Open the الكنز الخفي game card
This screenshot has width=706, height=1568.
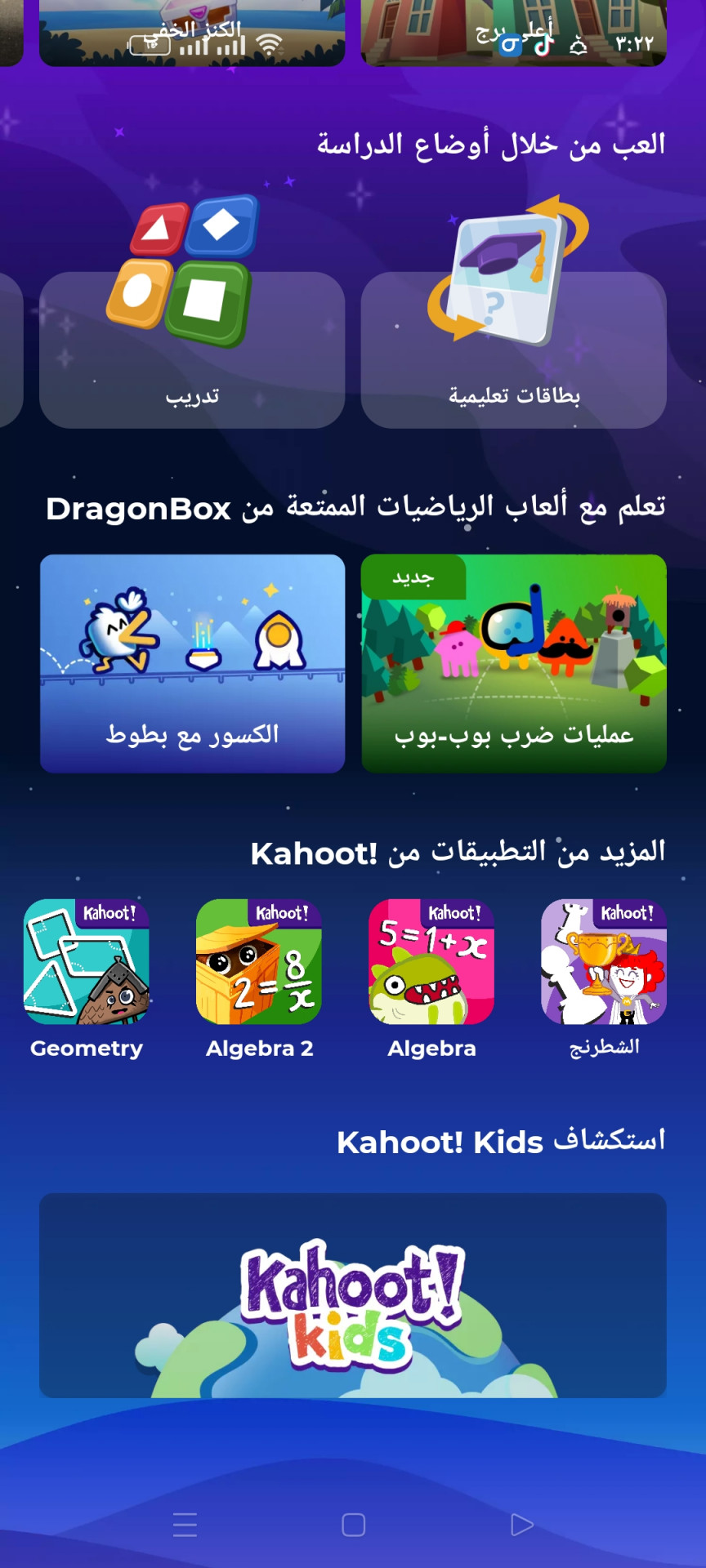coord(192,33)
